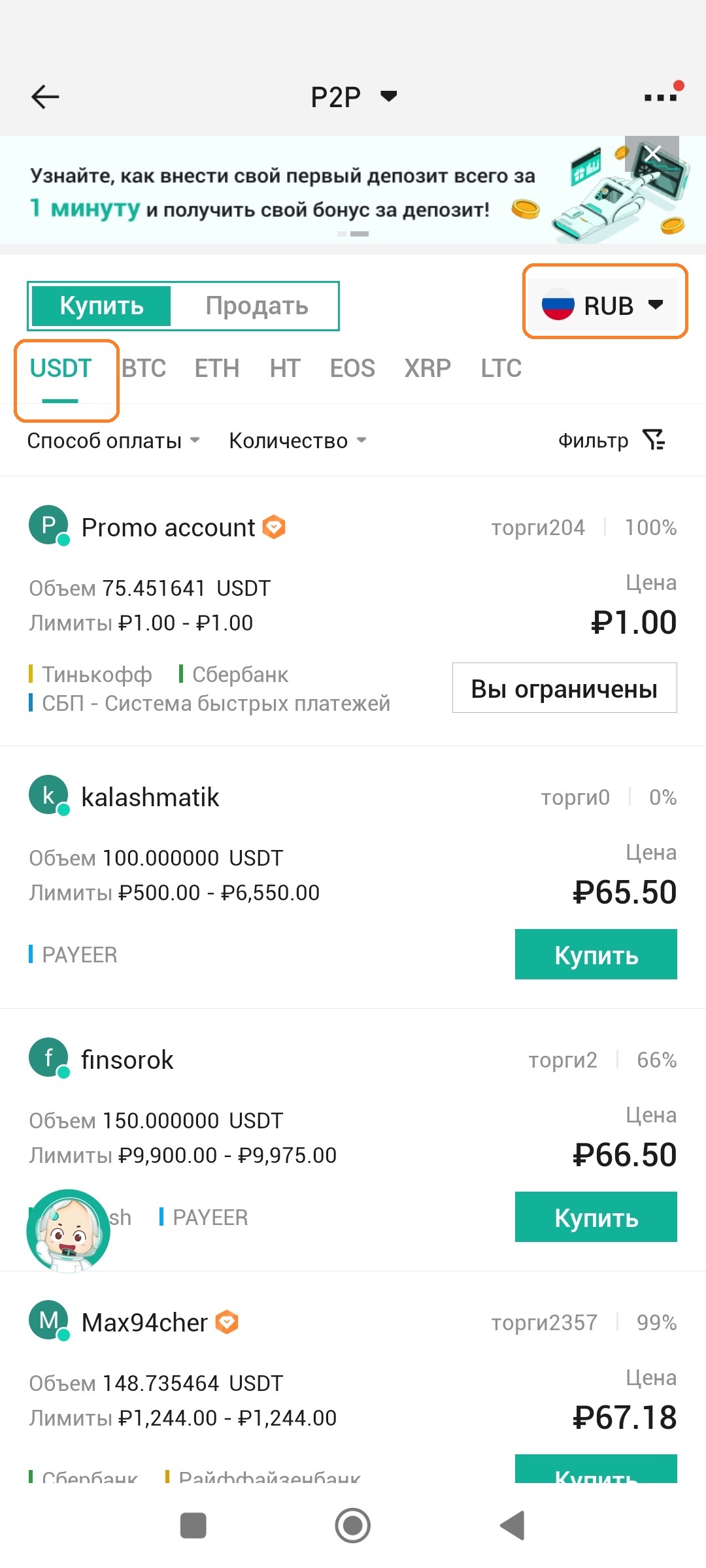706x1568 pixels.
Task: Select the BTC coin tab
Action: point(144,368)
